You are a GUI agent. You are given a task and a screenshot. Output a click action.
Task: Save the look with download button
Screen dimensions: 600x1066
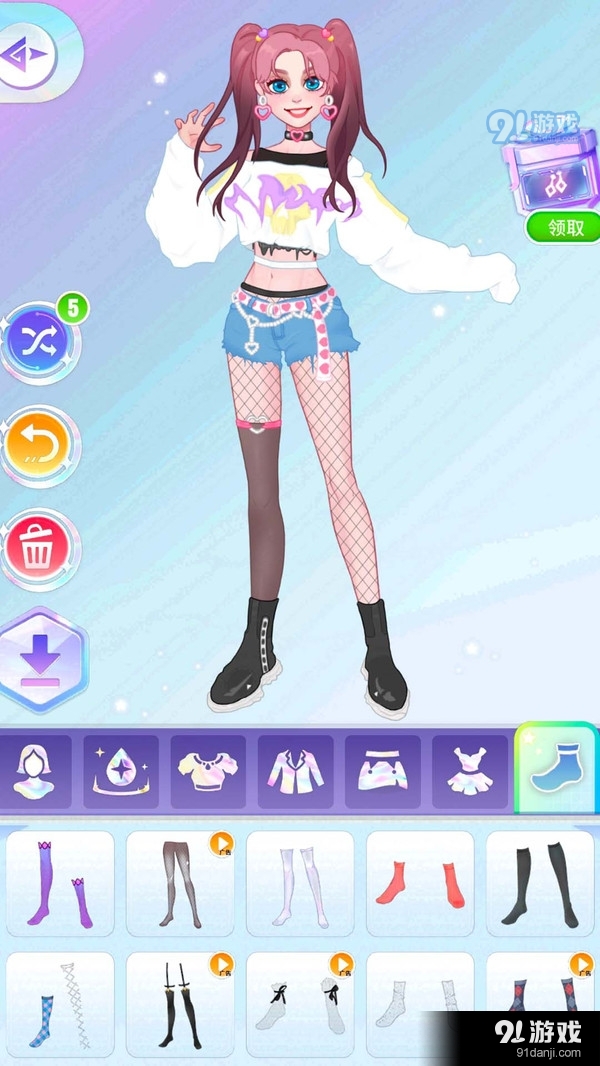tap(42, 659)
